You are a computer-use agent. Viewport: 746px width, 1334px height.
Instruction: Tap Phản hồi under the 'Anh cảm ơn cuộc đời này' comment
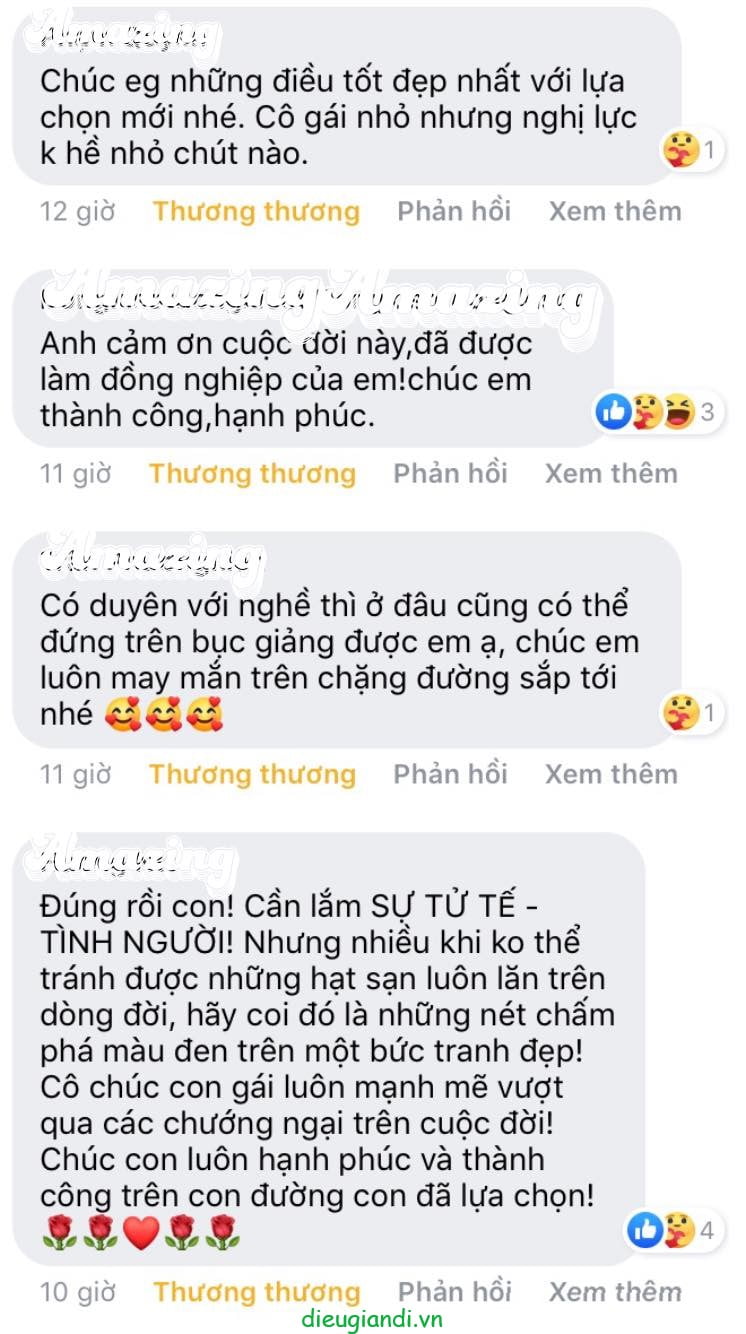[x=450, y=473]
